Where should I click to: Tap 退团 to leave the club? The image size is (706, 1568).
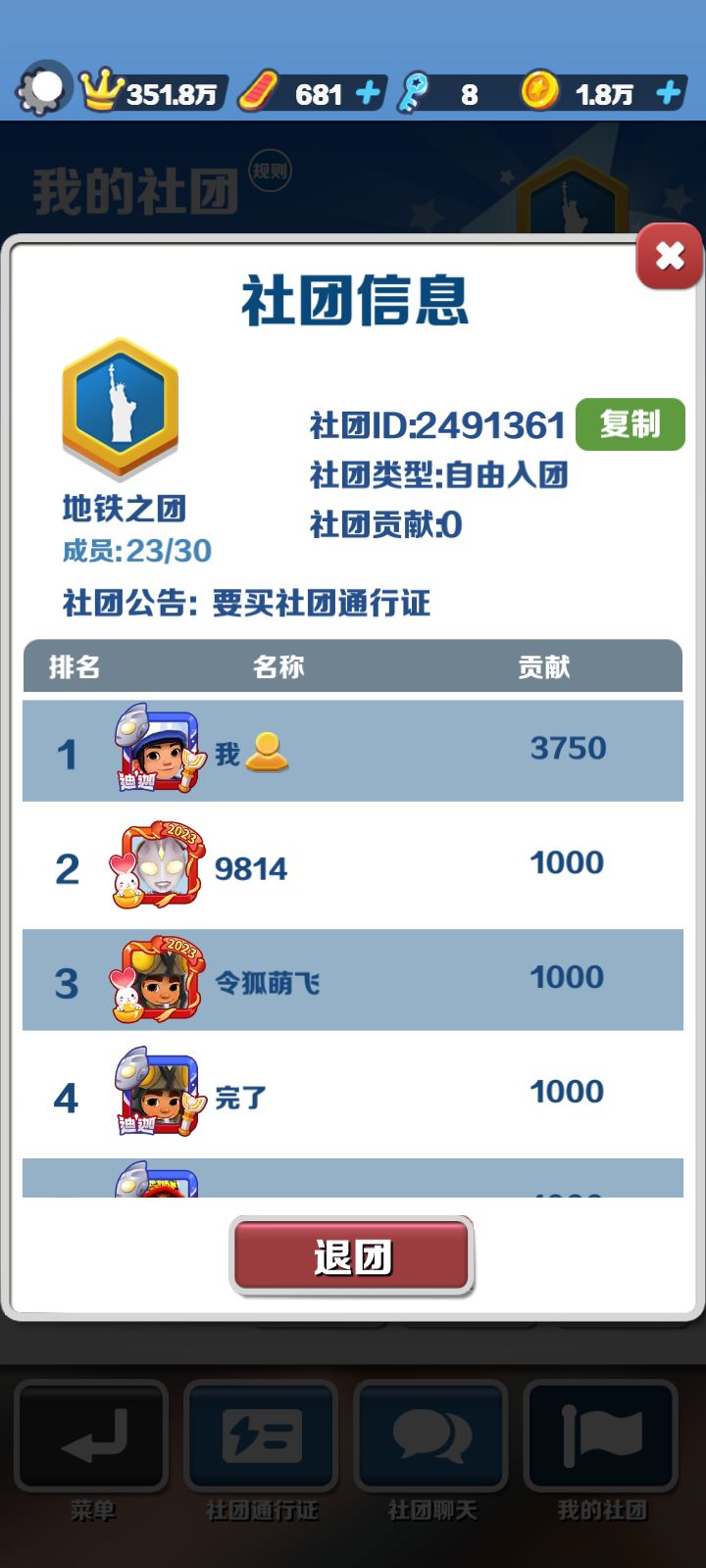pos(352,1256)
